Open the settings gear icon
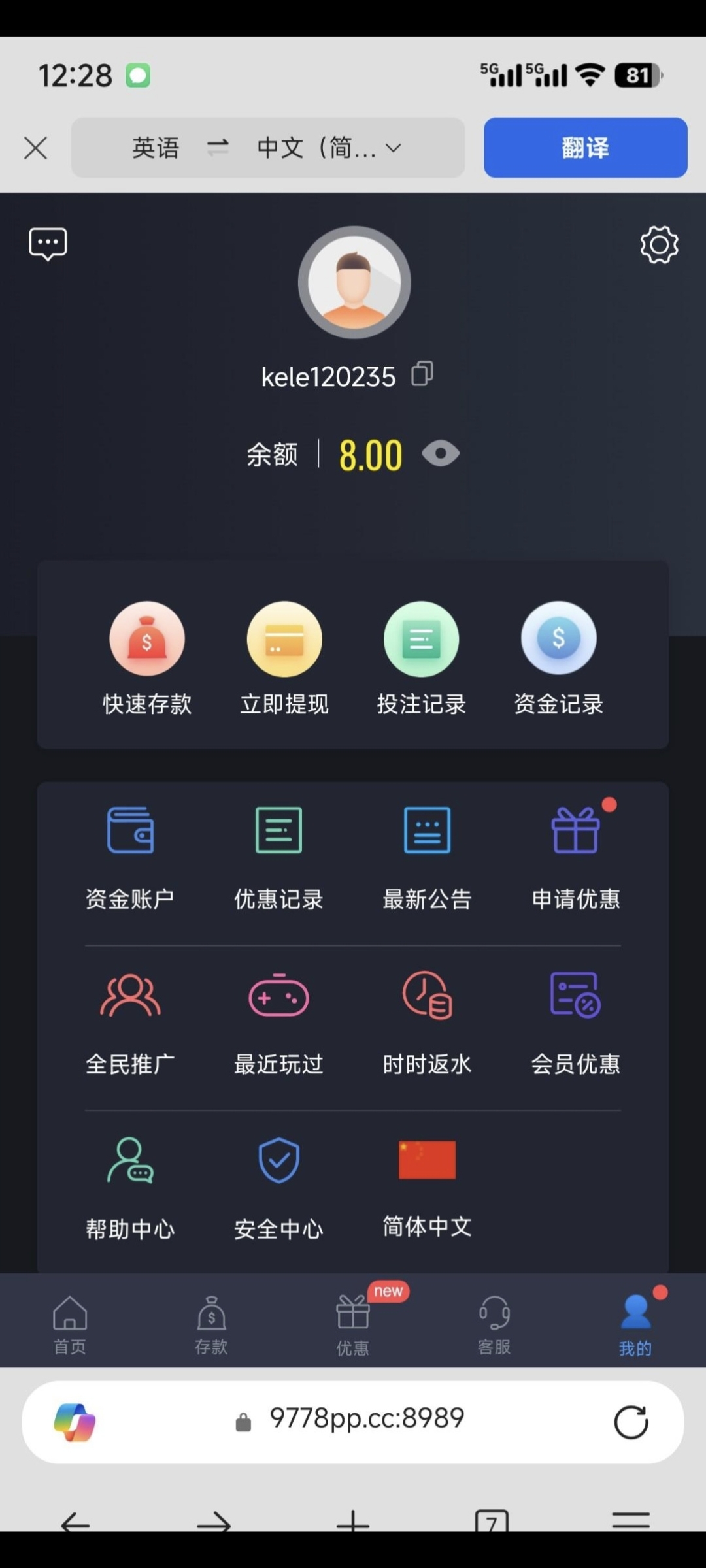The image size is (706, 1568). click(x=659, y=245)
